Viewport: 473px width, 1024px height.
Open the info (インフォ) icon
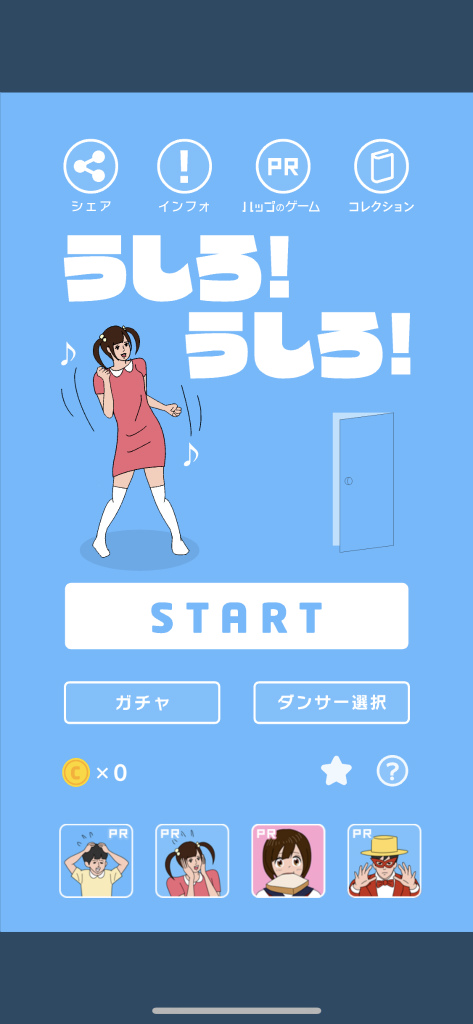click(x=184, y=167)
